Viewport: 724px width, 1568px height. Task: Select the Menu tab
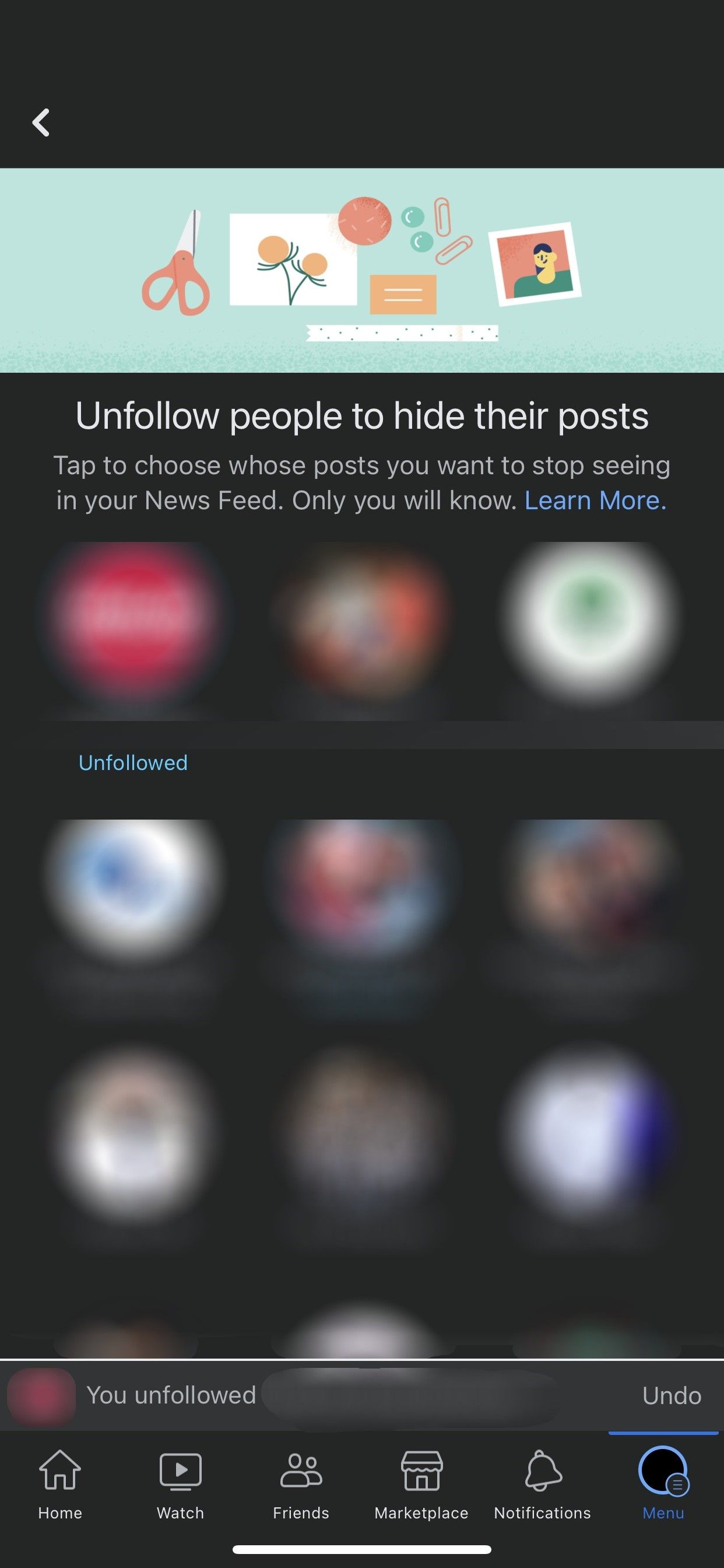663,1483
